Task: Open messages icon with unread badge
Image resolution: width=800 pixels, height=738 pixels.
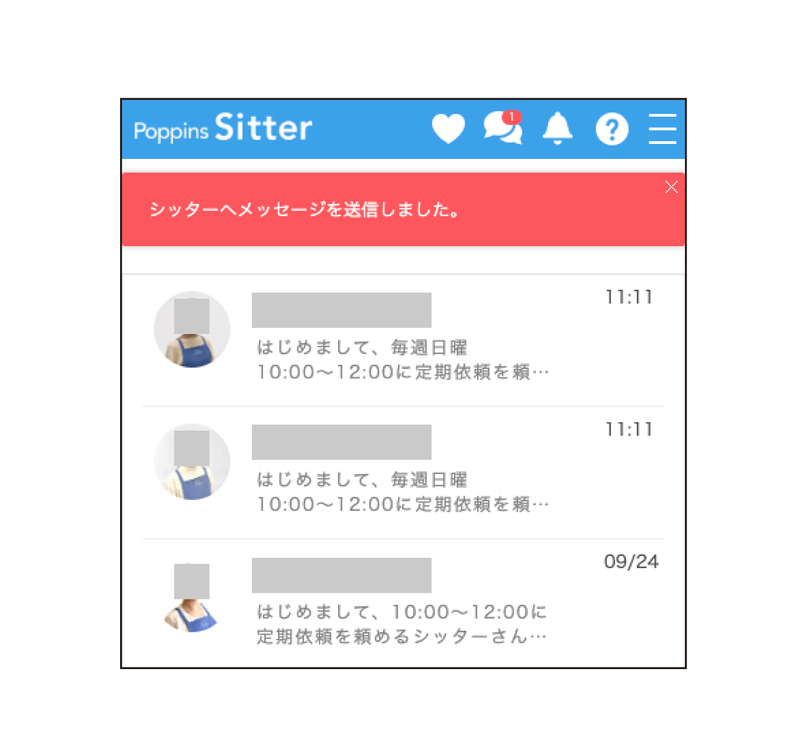Action: 502,129
